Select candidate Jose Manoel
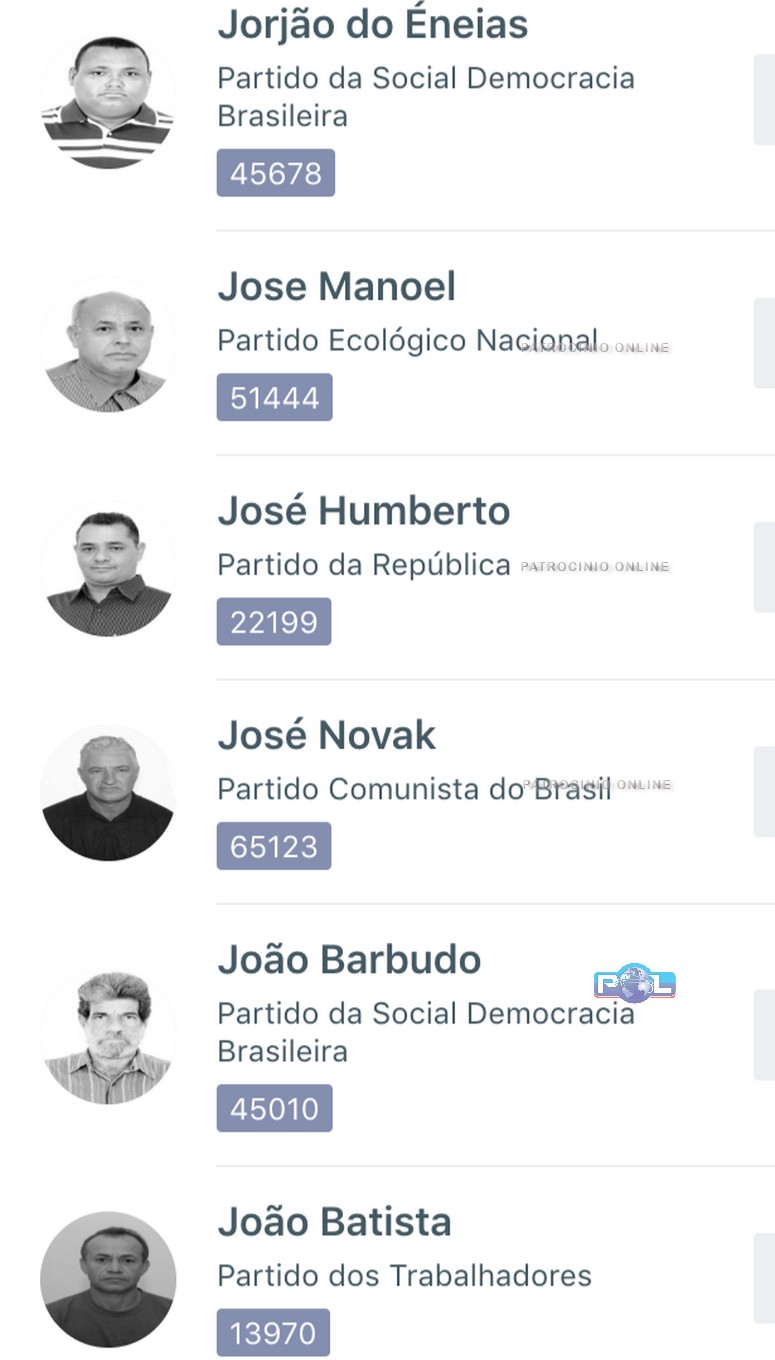 [336, 288]
